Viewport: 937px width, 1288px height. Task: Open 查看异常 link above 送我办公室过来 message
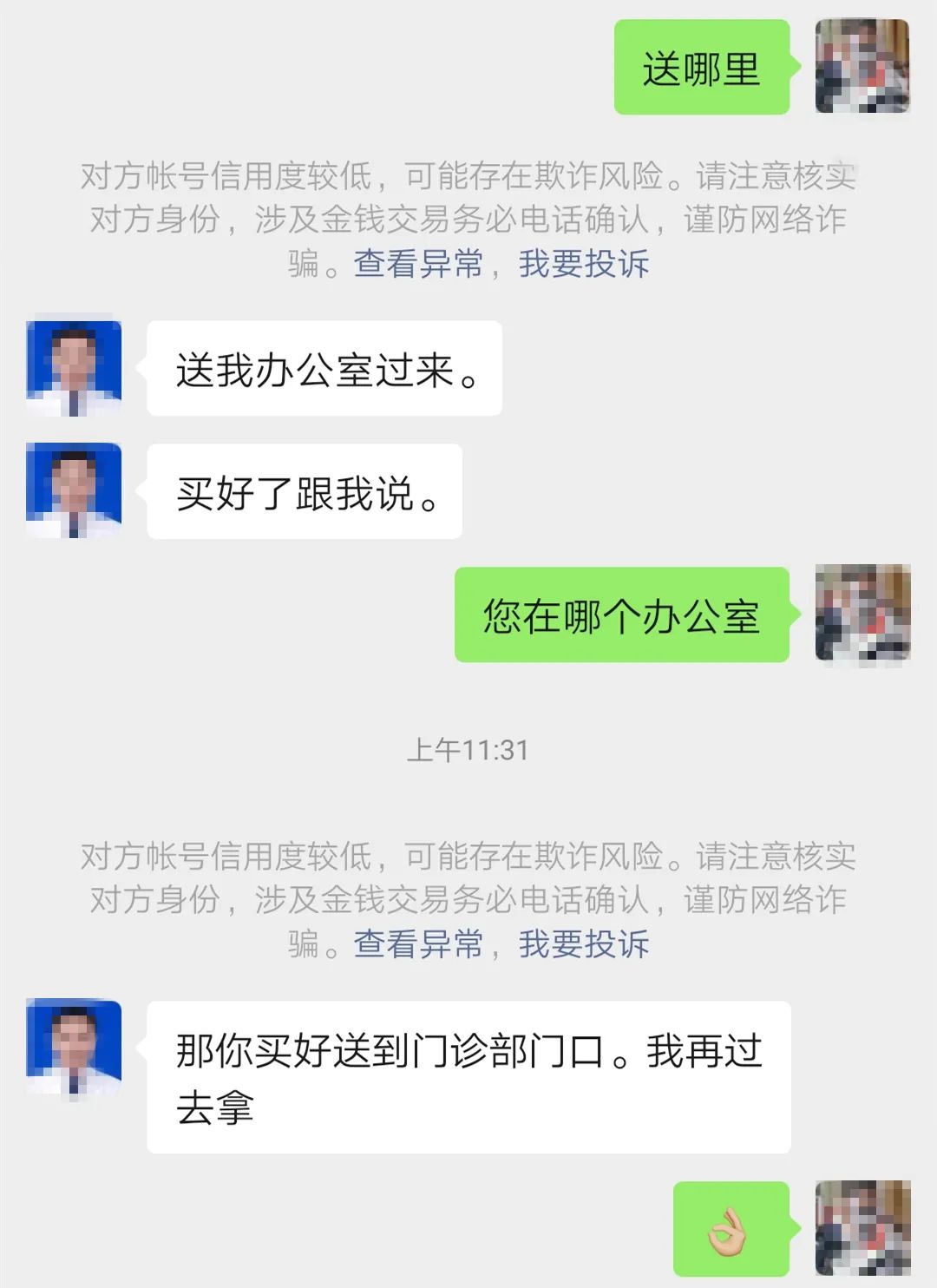pos(418,264)
